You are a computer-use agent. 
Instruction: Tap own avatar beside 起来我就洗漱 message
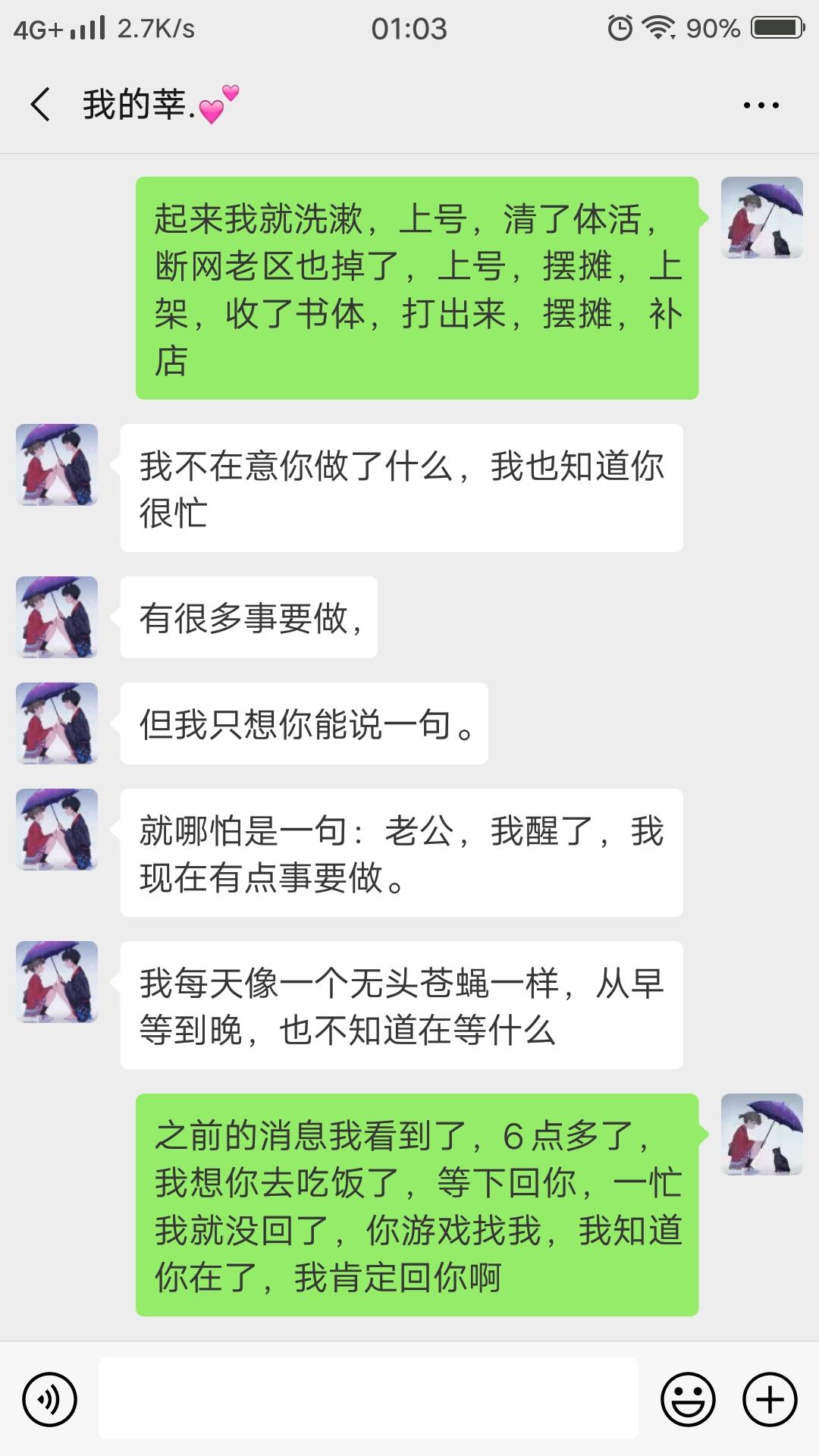(x=761, y=218)
